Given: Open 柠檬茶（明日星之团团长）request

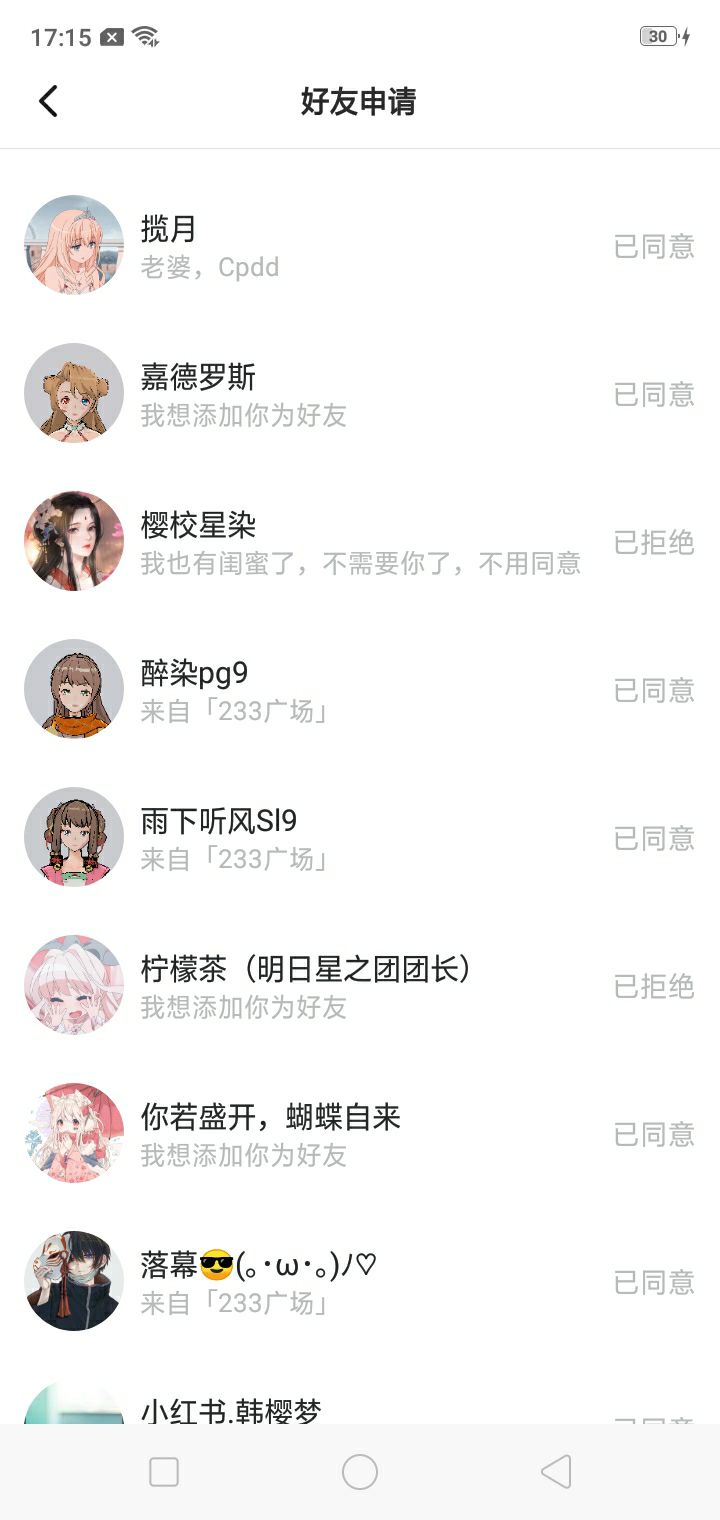Looking at the screenshot, I should point(360,986).
